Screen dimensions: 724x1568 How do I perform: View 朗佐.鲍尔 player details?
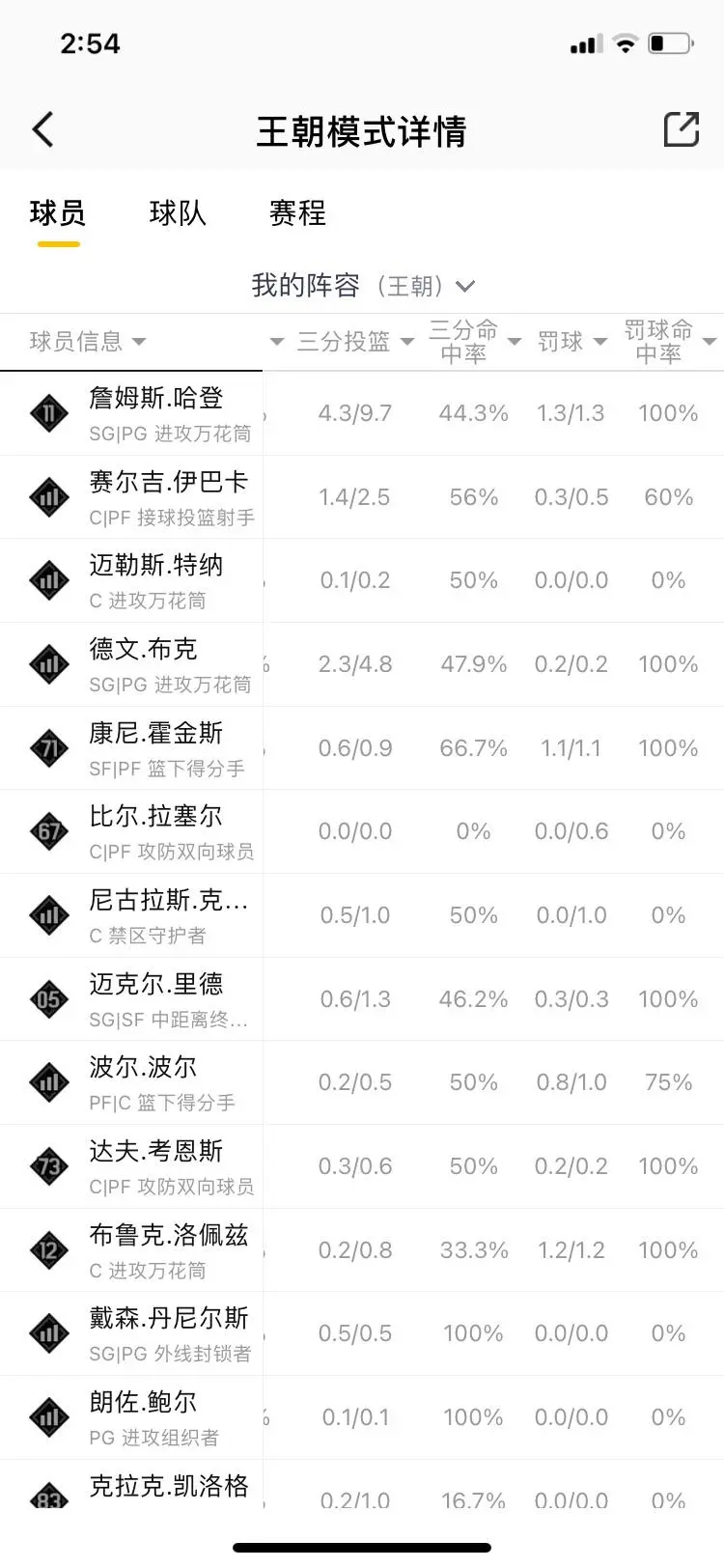click(x=362, y=1417)
